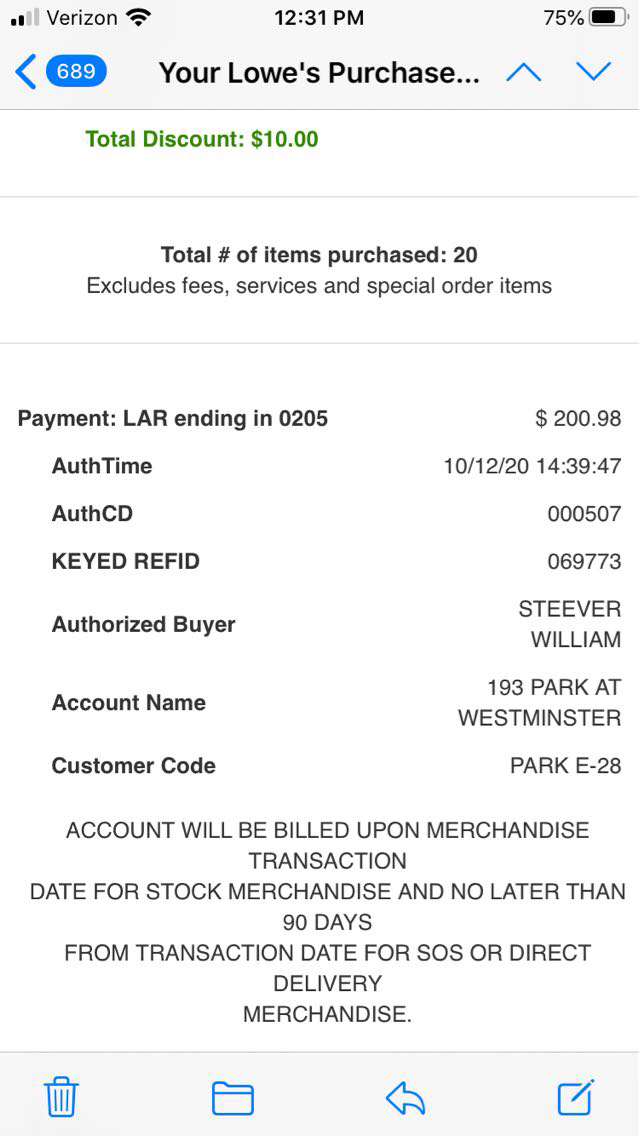The height and width of the screenshot is (1136, 639).
Task: Jump to the previous email
Action: pos(524,72)
